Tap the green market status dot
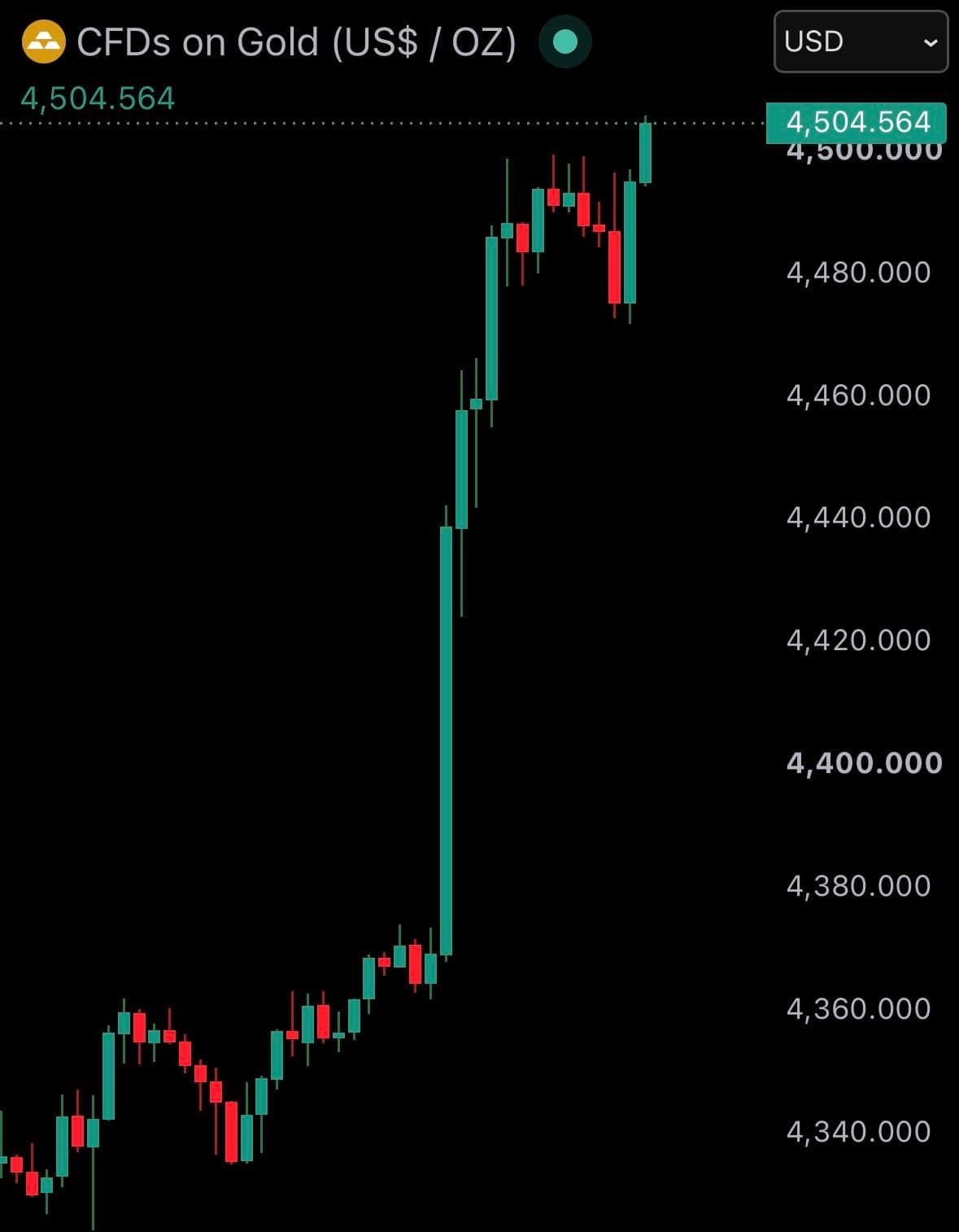Image resolution: width=959 pixels, height=1232 pixels. click(x=565, y=42)
